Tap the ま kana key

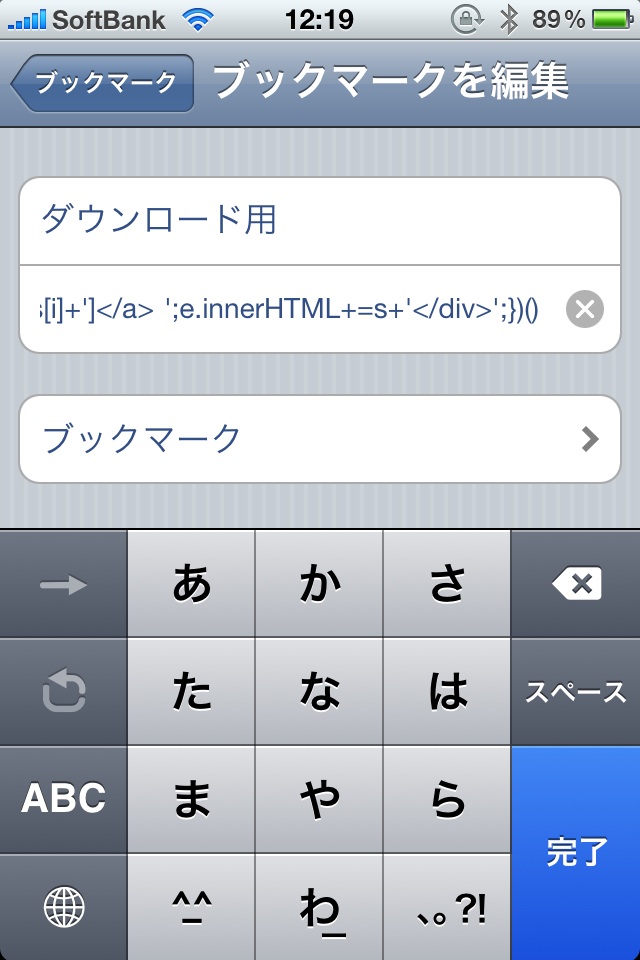(x=191, y=798)
